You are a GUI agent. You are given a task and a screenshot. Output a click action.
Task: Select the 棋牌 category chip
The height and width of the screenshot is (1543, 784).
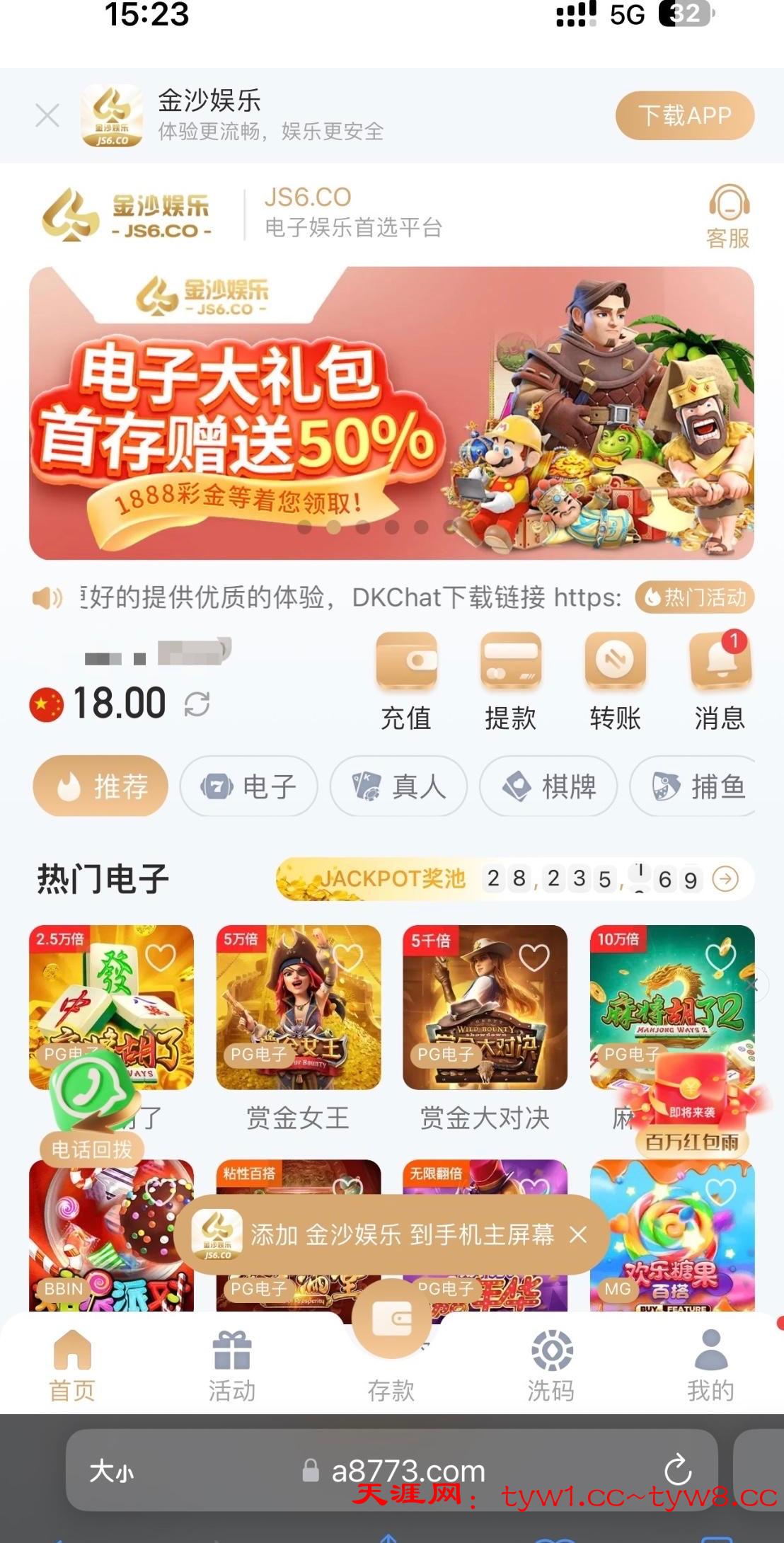point(548,786)
